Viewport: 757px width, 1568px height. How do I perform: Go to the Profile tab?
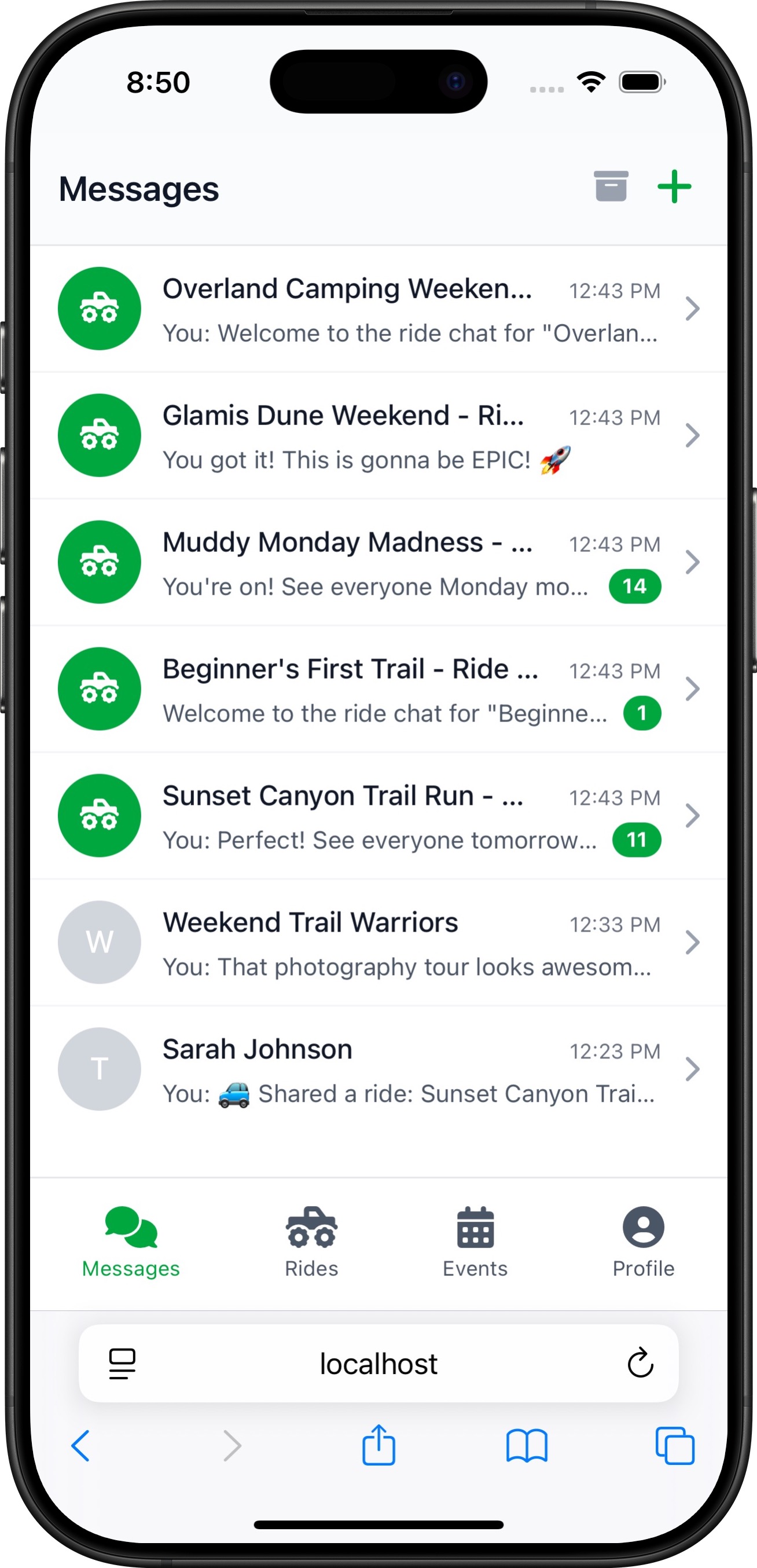point(643,1242)
